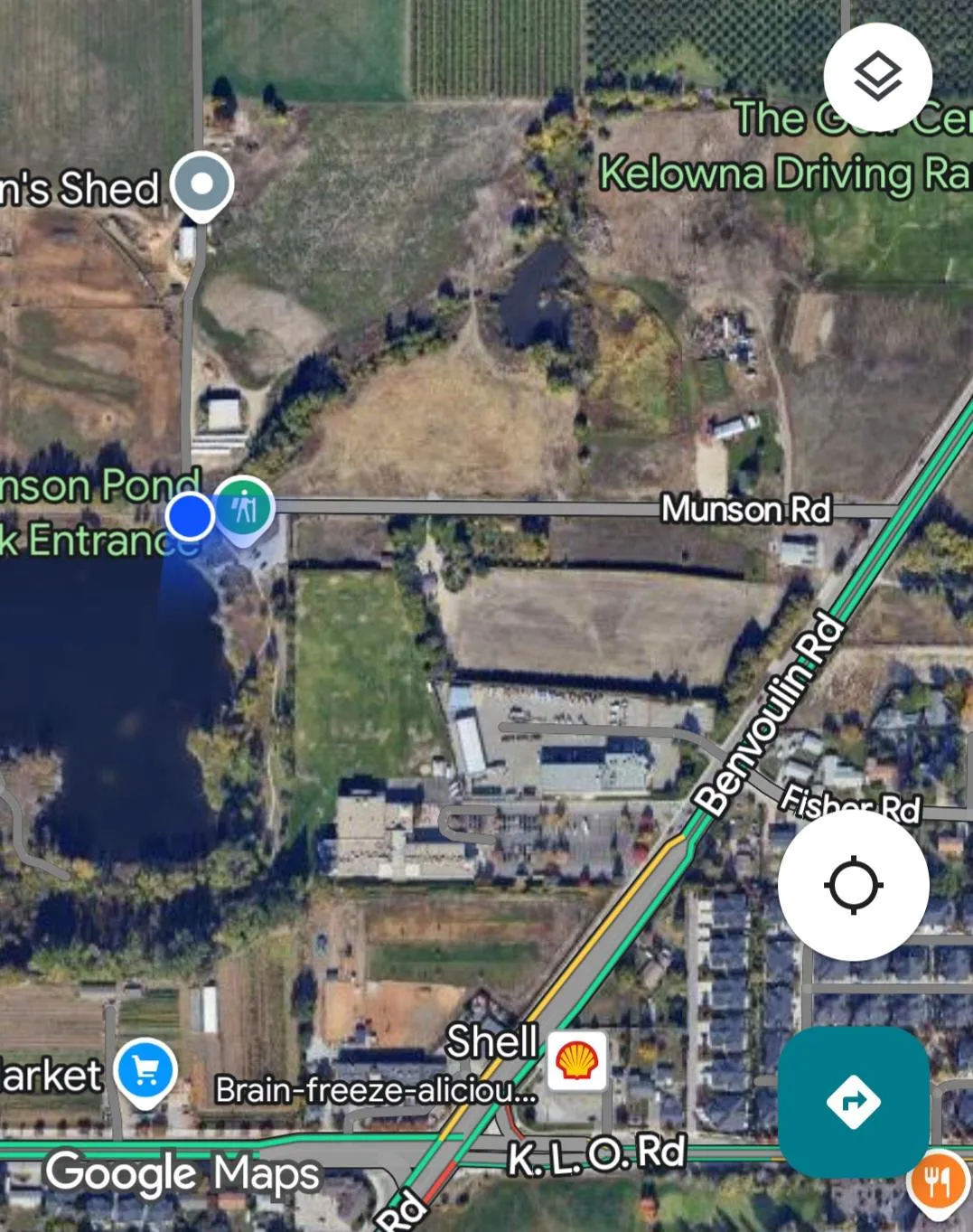This screenshot has width=973, height=1232.
Task: Tap the grey pin near the Shed
Action: 202,184
